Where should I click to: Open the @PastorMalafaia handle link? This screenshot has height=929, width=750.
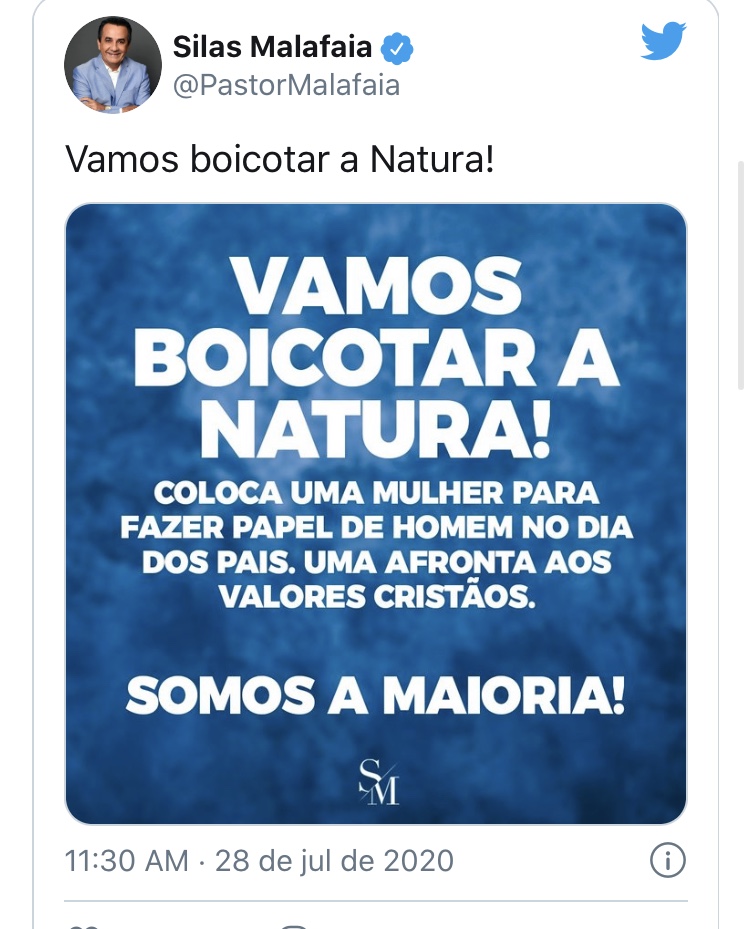[286, 86]
